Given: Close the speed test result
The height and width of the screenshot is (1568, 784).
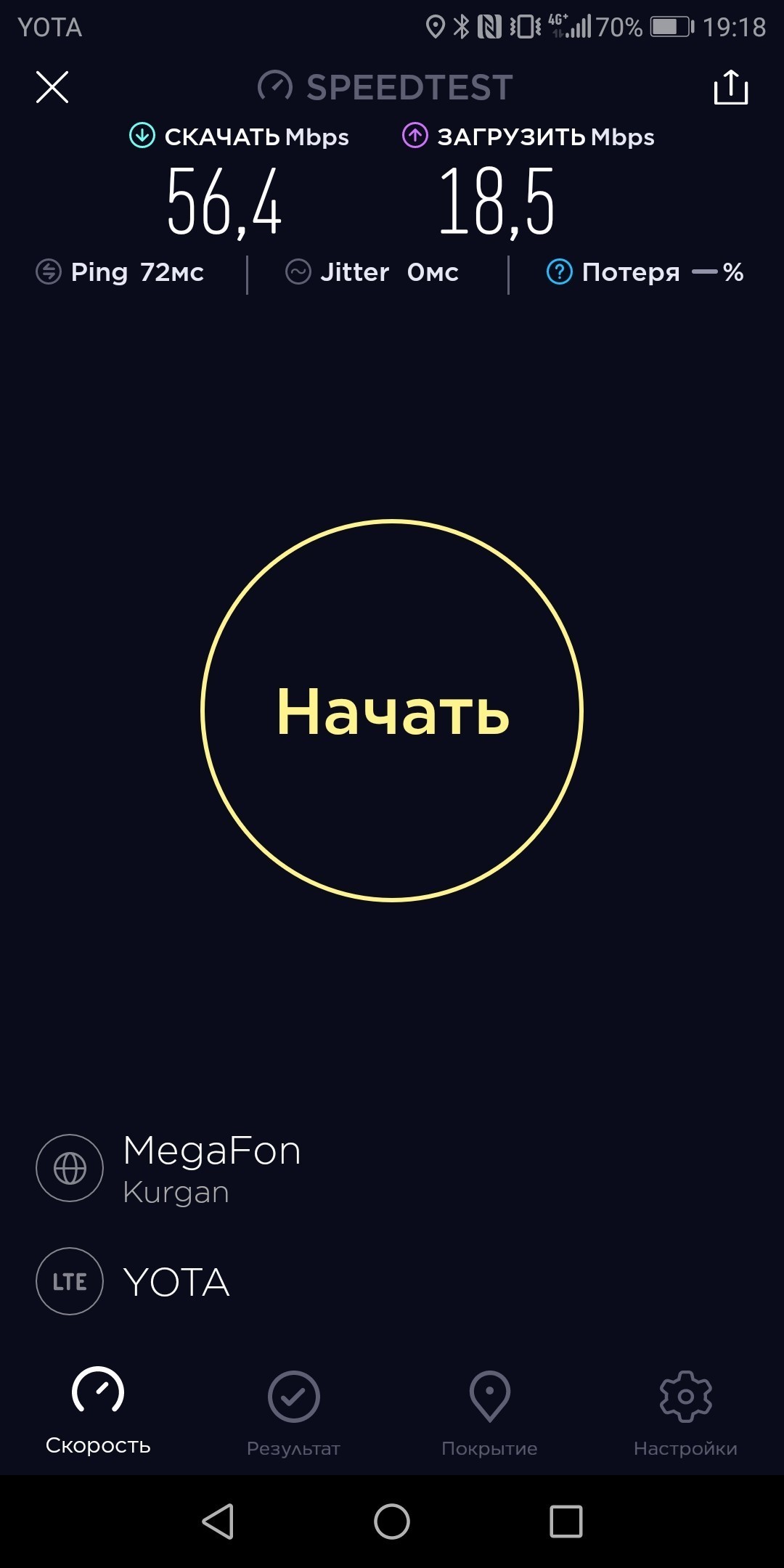Looking at the screenshot, I should coord(52,87).
